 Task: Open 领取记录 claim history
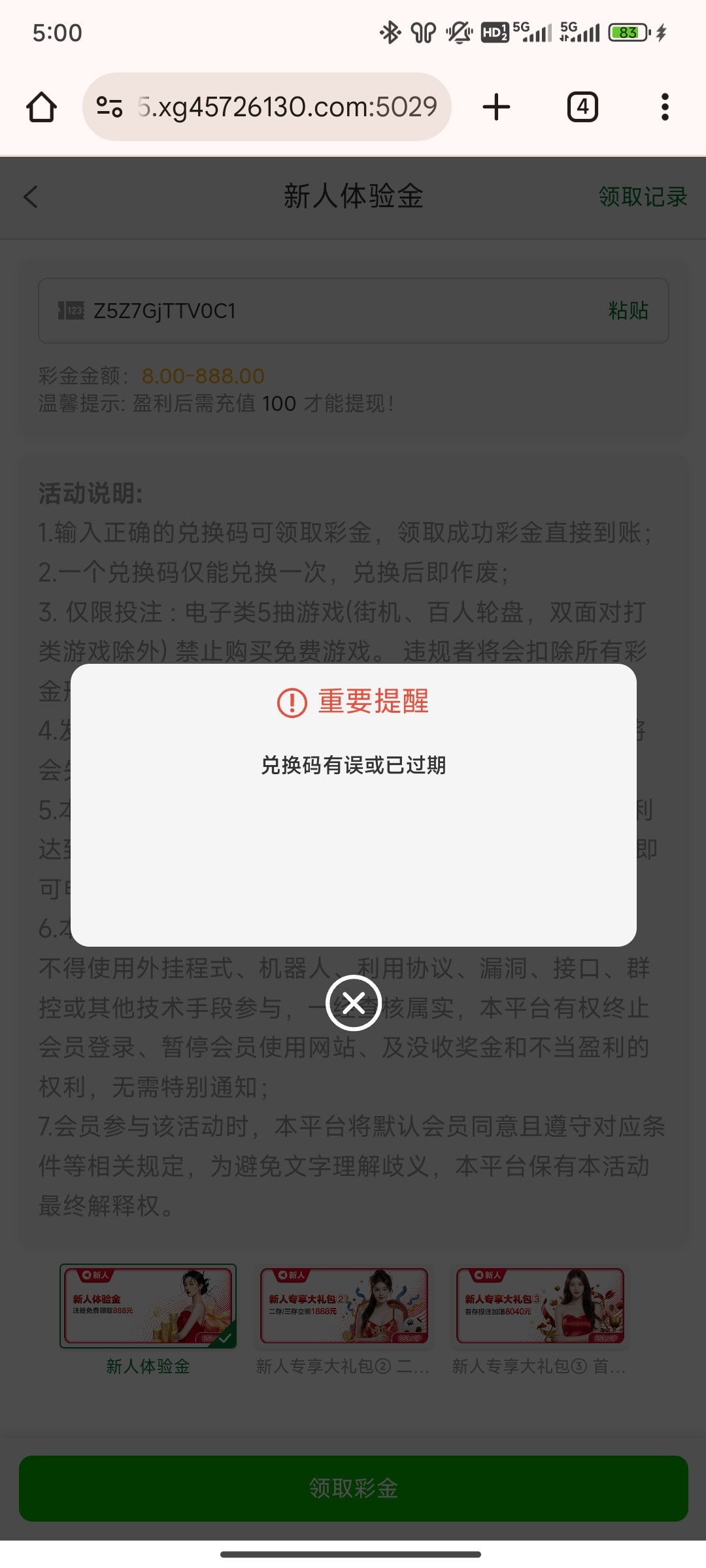point(642,197)
